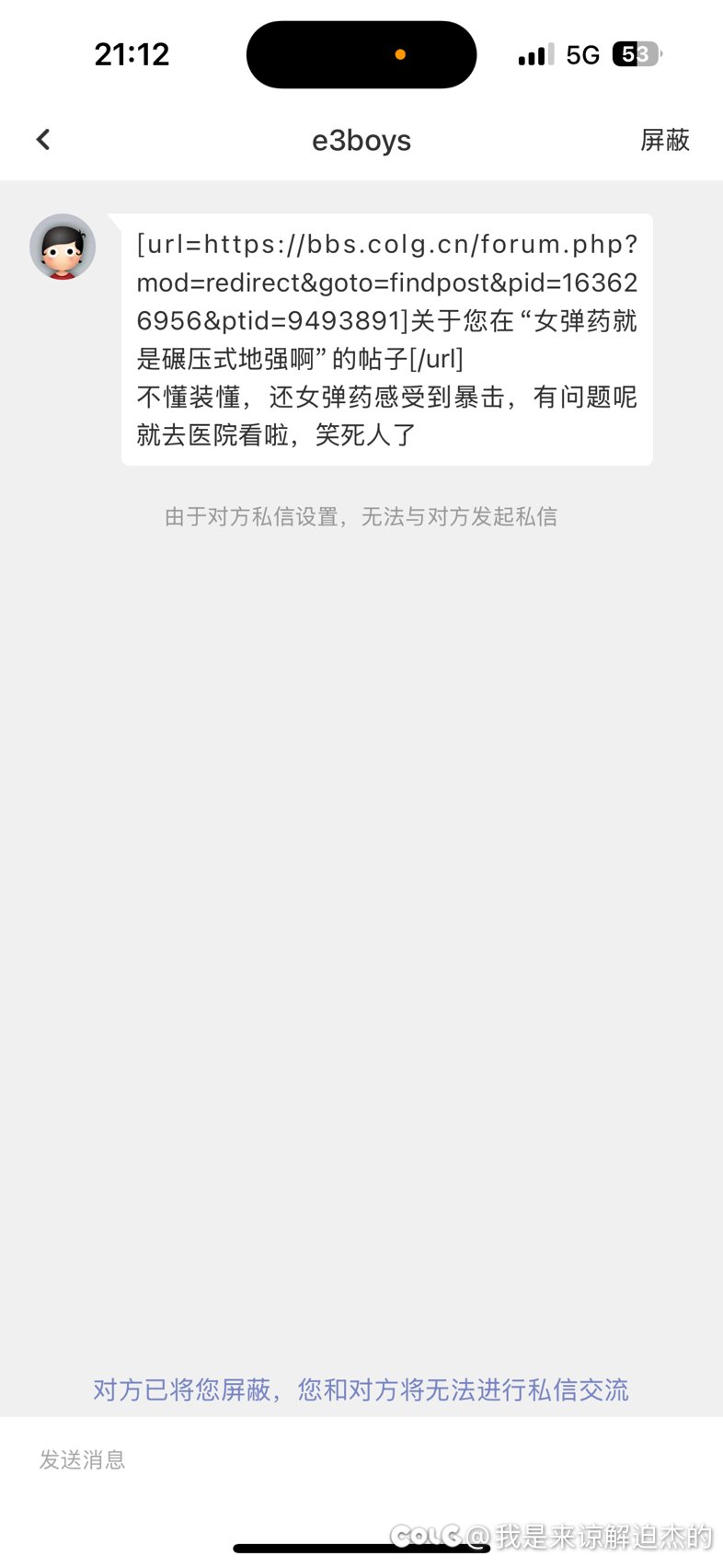Tap the cellular signal bars icon
Image resolution: width=723 pixels, height=1568 pixels.
[534, 54]
